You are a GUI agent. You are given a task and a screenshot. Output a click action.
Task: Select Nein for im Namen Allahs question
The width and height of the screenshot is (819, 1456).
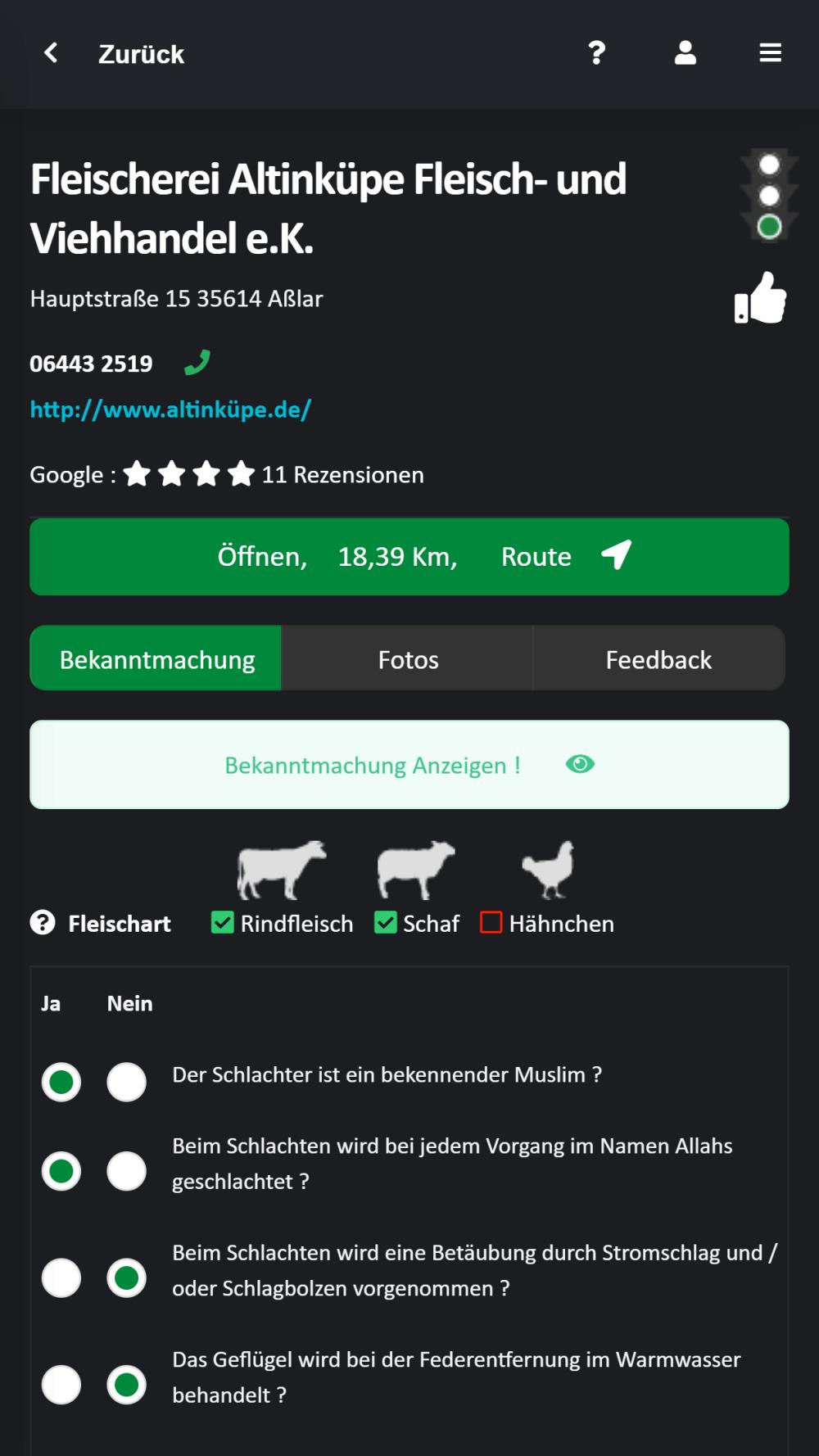[127, 1171]
